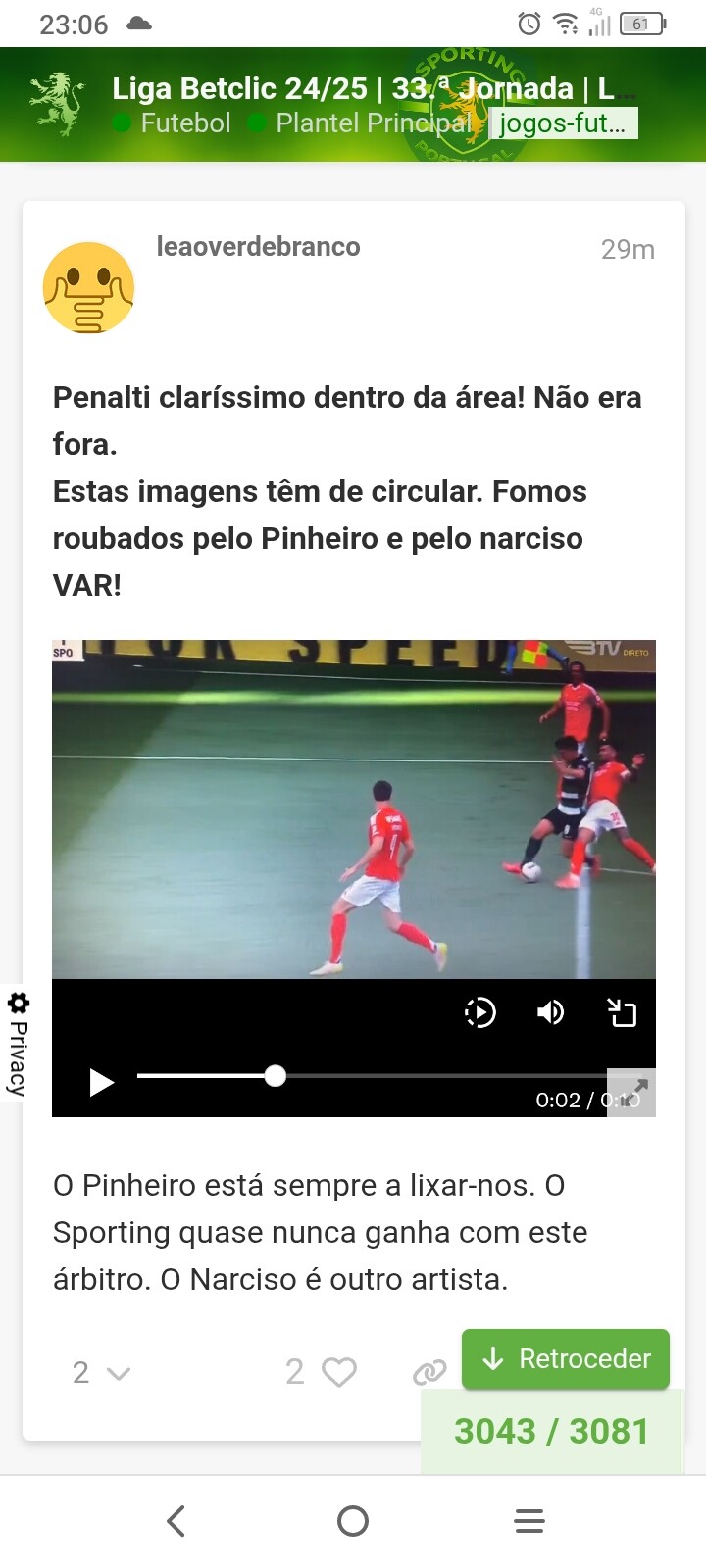Viewport: 706px width, 1568px height.
Task: Play the embedded video clip
Action: pyautogui.click(x=102, y=1081)
